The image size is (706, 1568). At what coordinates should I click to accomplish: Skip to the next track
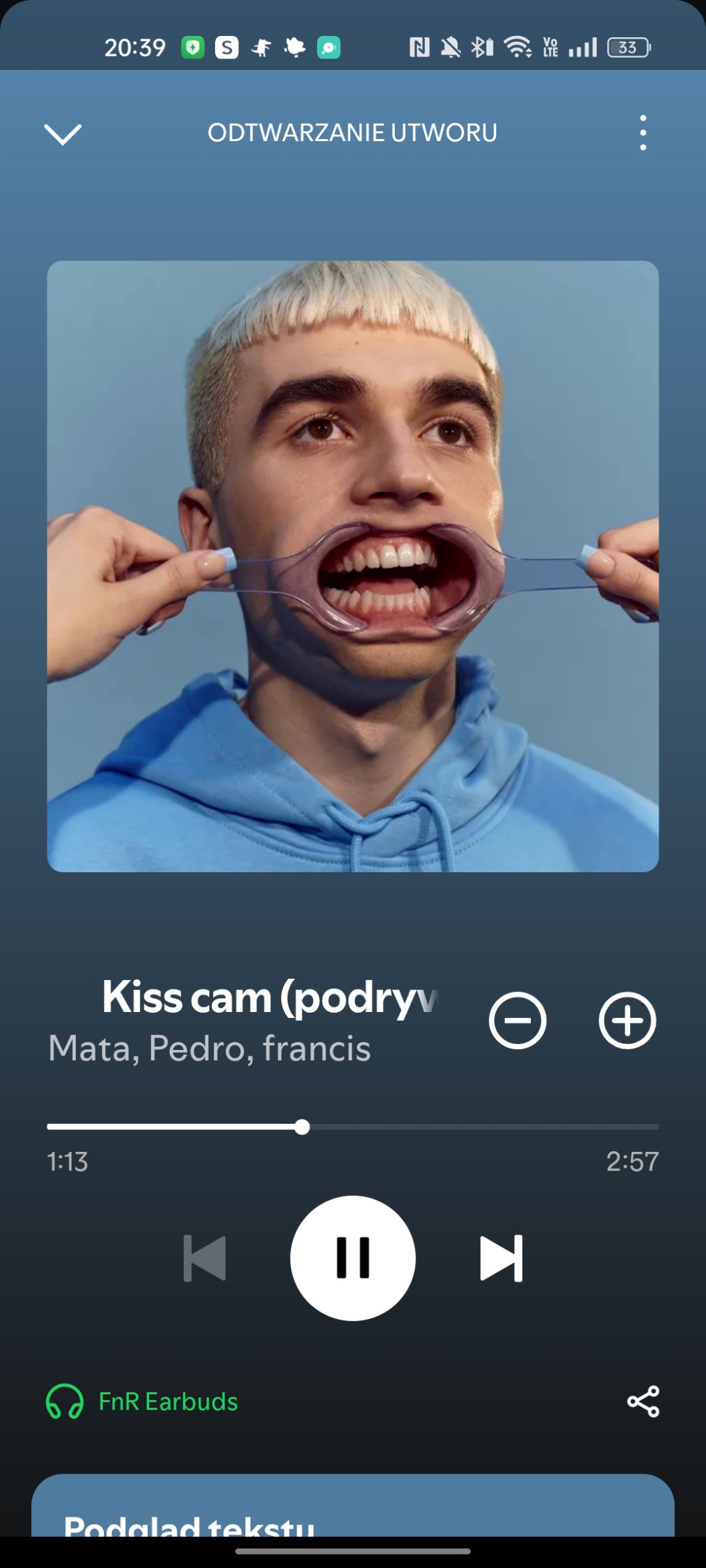point(502,1258)
